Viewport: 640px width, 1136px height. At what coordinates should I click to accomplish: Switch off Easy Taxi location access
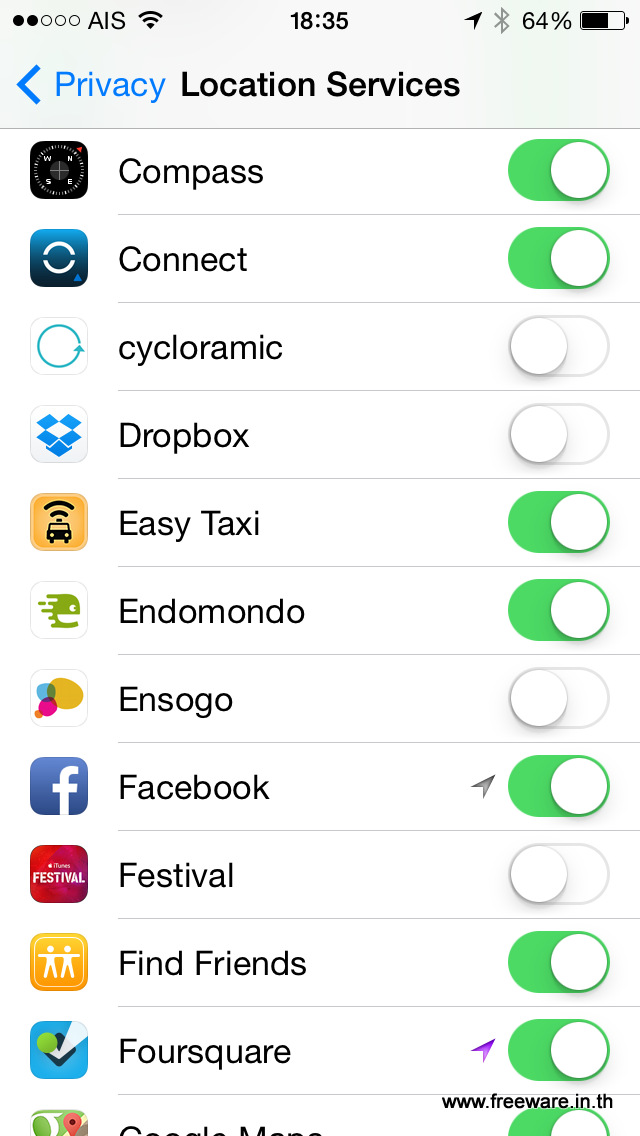tap(558, 523)
